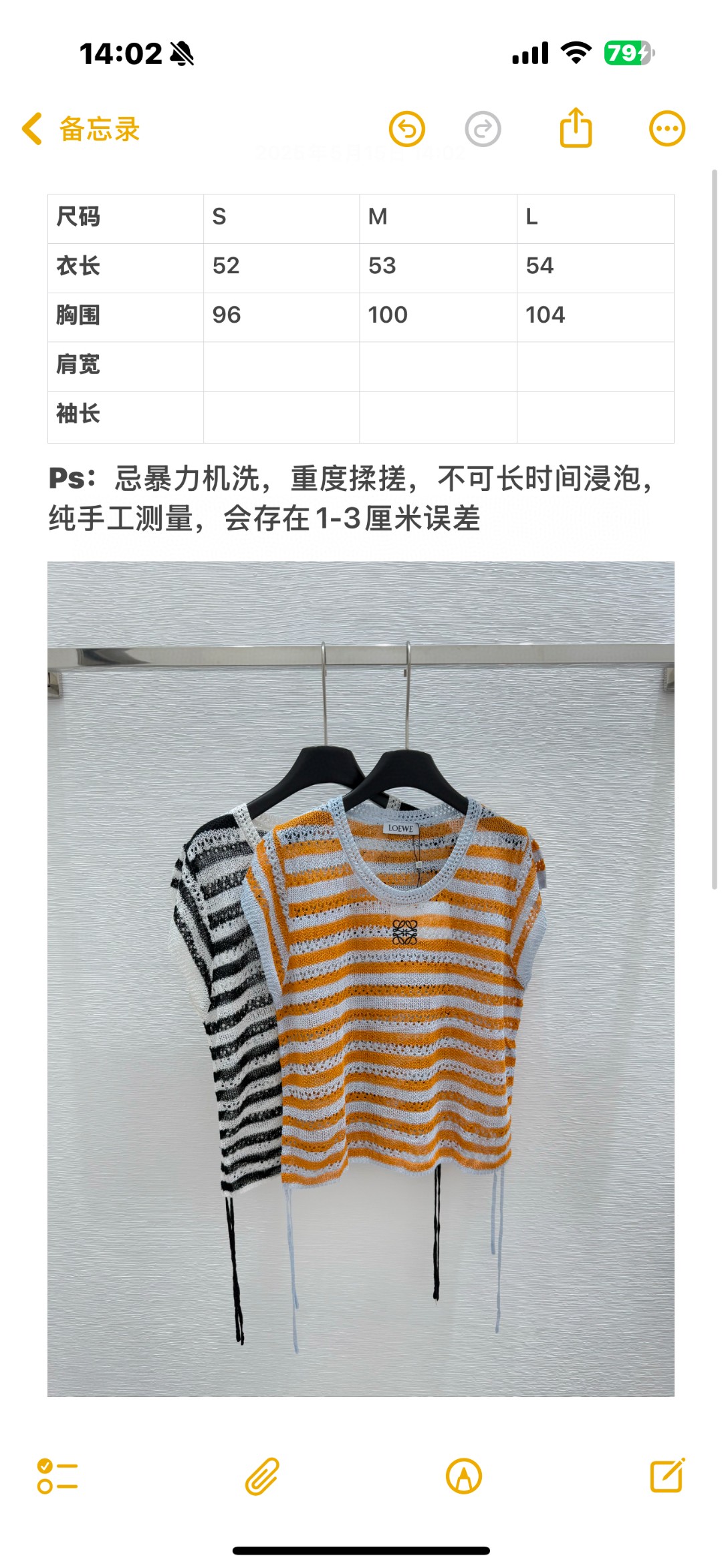Go back to 备忘录 notes list

[80, 129]
